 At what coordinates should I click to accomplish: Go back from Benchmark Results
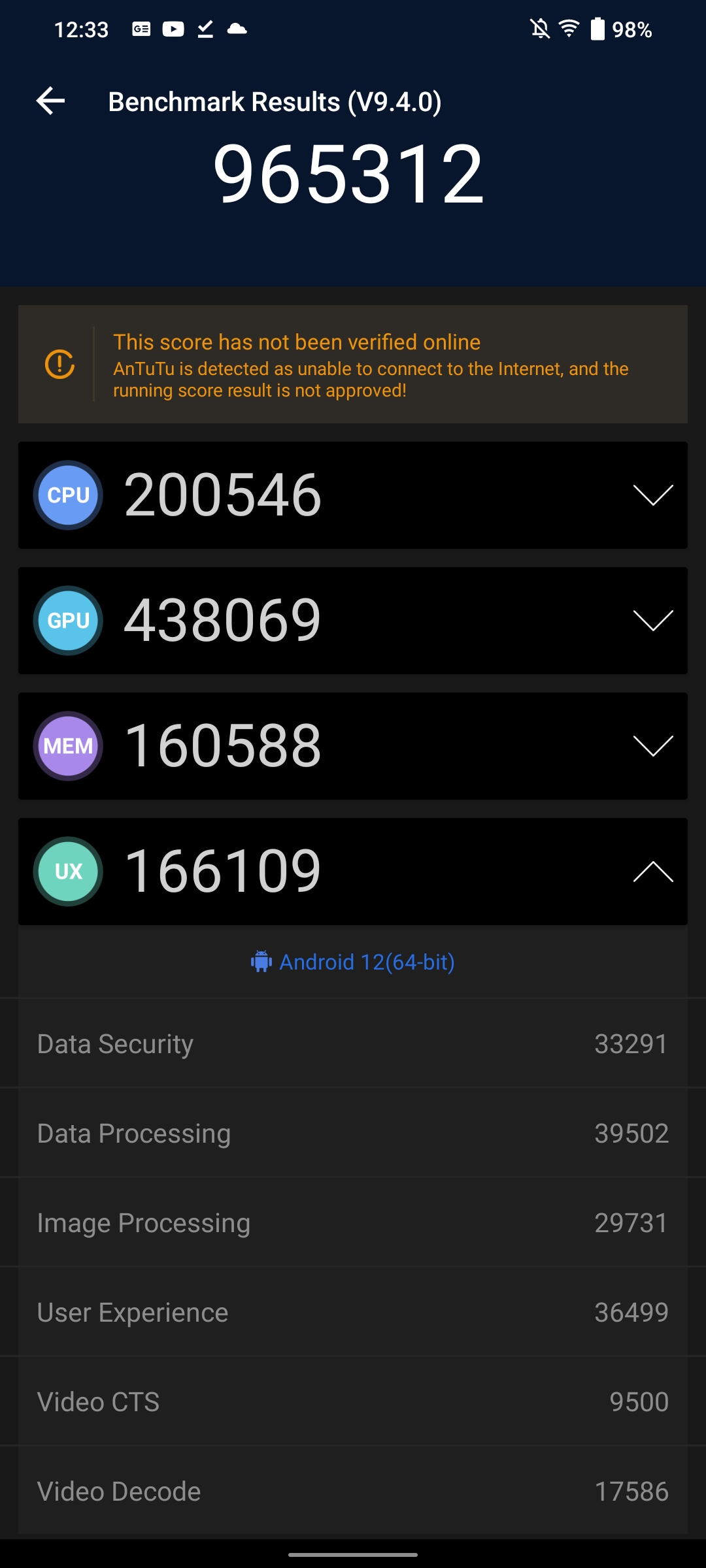coord(51,101)
